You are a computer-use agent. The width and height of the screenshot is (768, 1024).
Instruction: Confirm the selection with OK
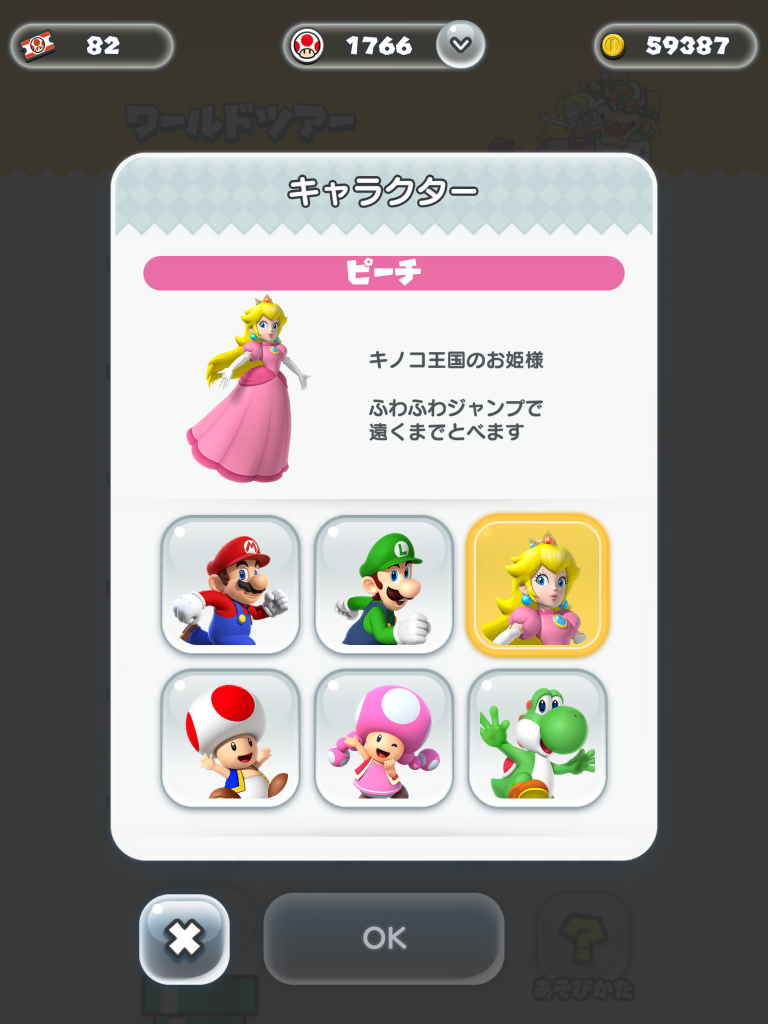pos(384,938)
